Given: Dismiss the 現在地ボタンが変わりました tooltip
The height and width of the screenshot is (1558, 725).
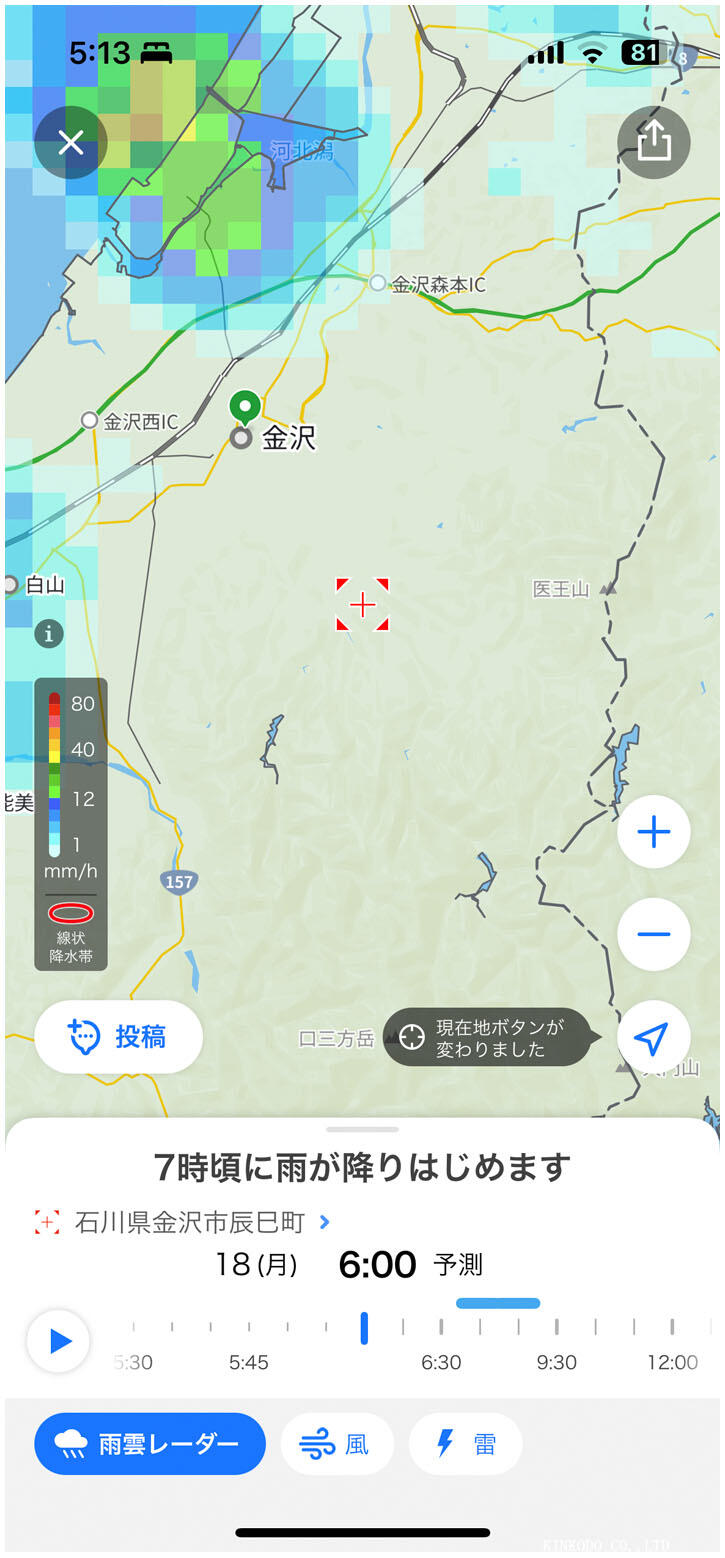Looking at the screenshot, I should (x=487, y=1037).
